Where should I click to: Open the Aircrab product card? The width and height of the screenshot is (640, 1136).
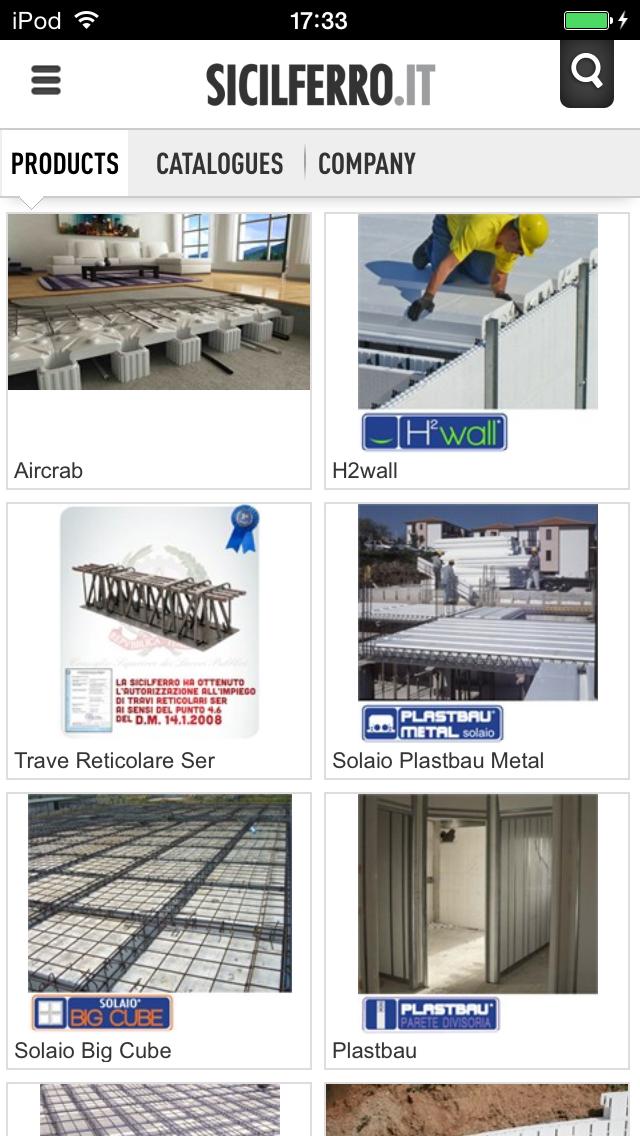(159, 350)
